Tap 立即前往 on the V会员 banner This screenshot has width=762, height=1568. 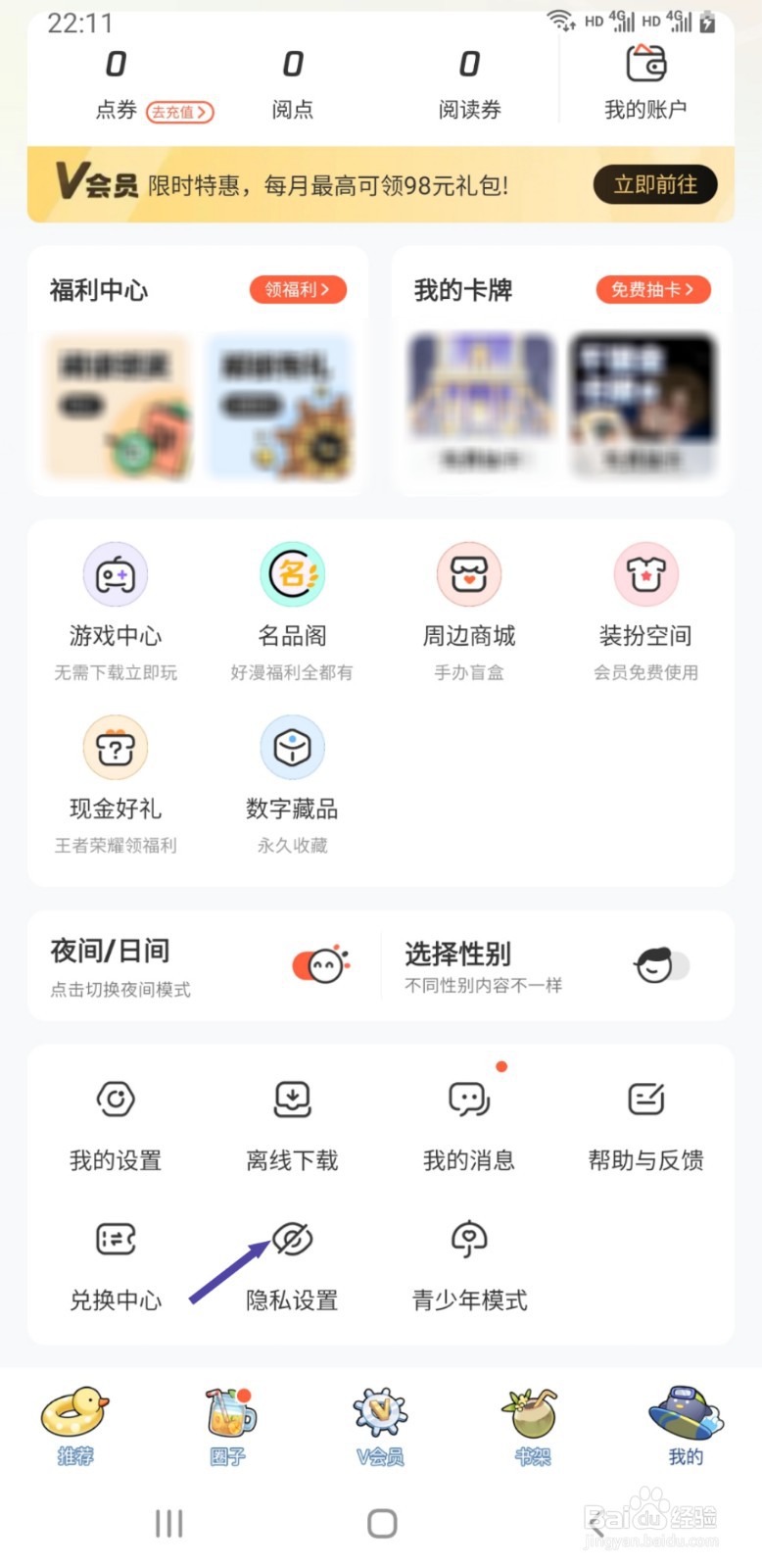(x=654, y=184)
